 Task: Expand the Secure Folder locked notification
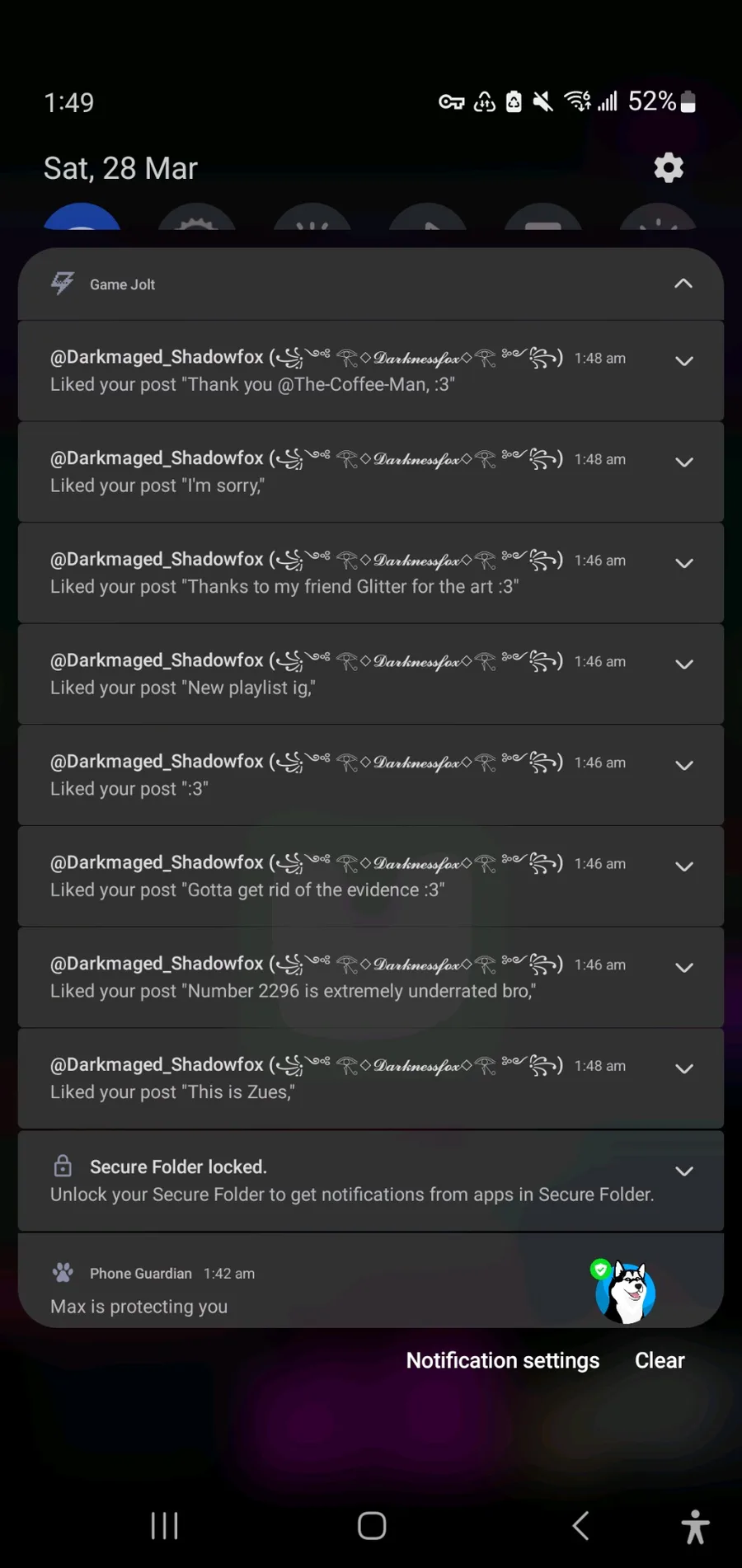683,1171
